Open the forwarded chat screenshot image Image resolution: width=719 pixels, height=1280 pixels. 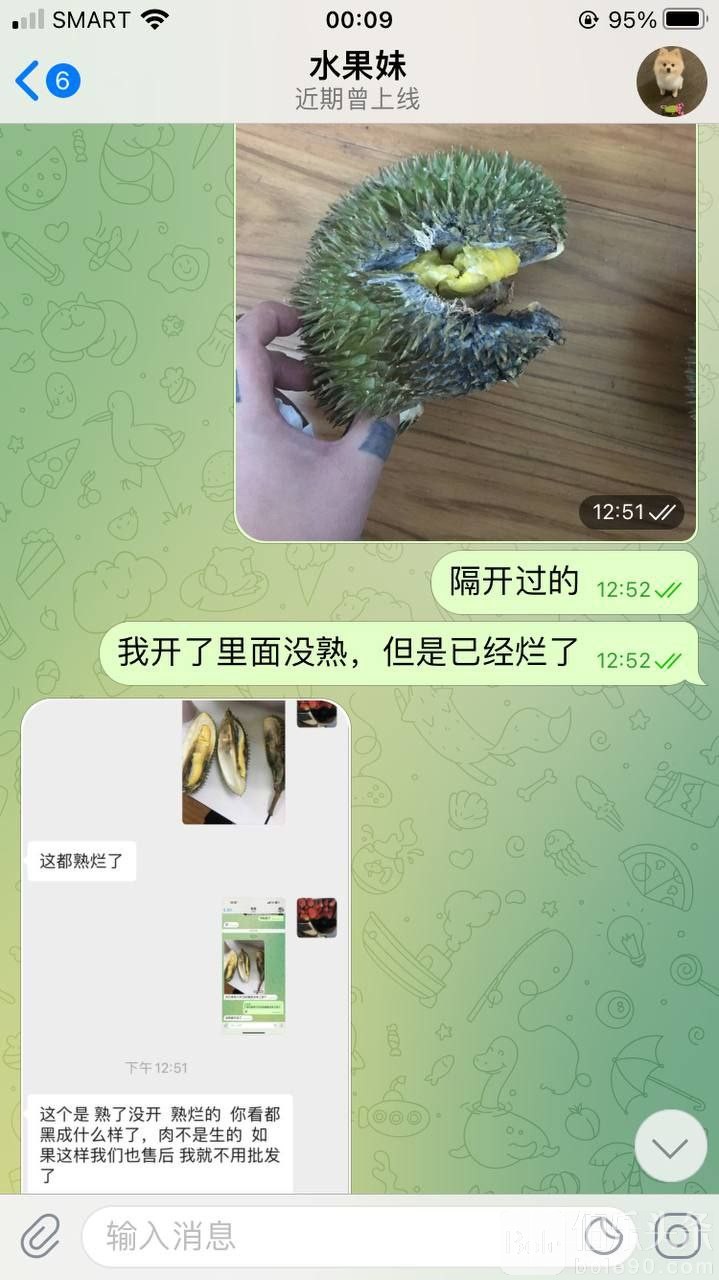point(186,945)
